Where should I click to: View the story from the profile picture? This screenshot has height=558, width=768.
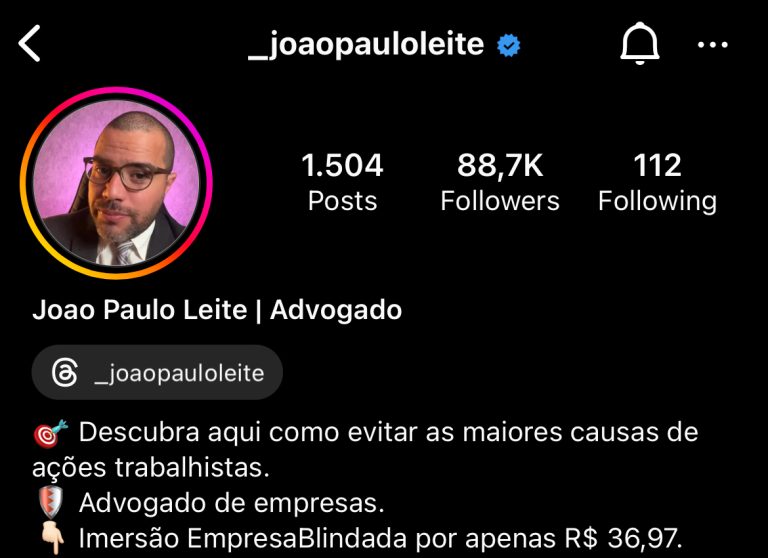pyautogui.click(x=117, y=183)
